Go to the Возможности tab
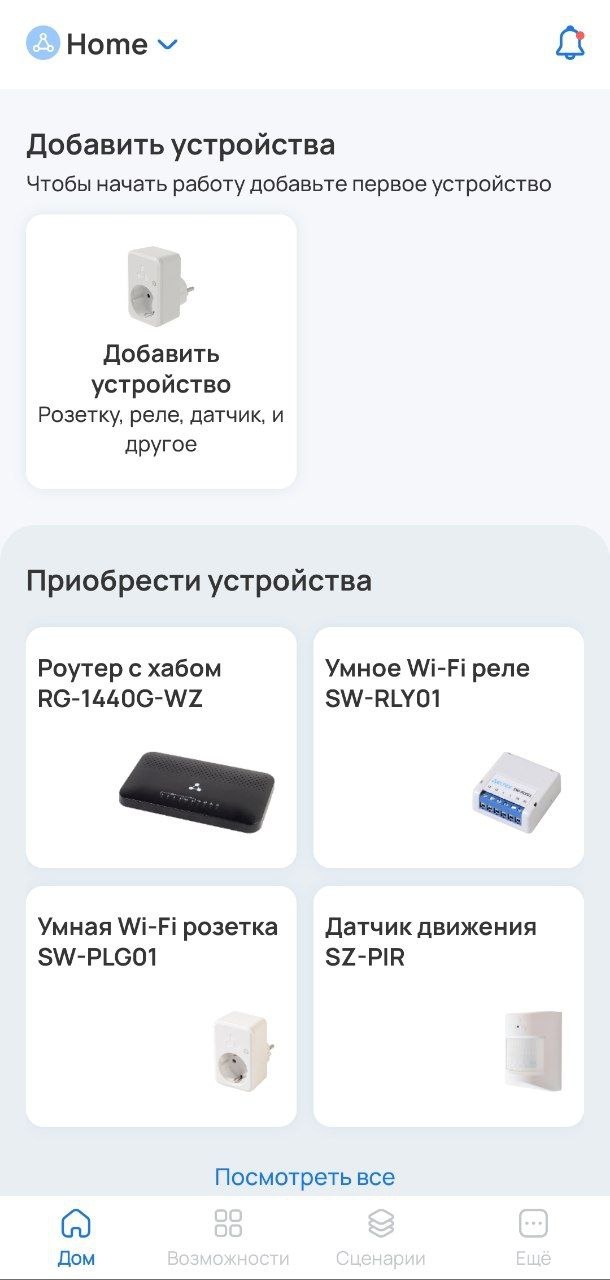610x1280 pixels. [x=228, y=1237]
